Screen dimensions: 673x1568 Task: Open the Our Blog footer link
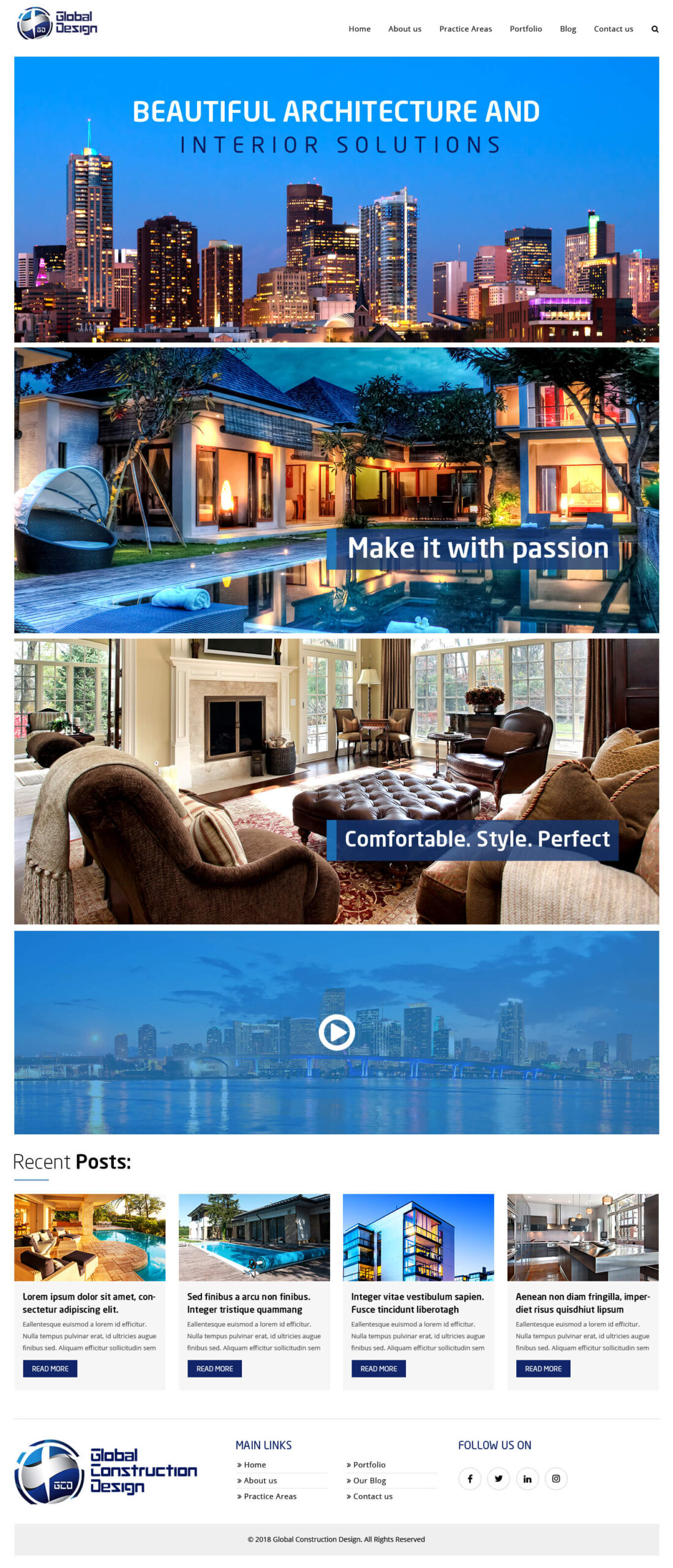click(x=369, y=1480)
